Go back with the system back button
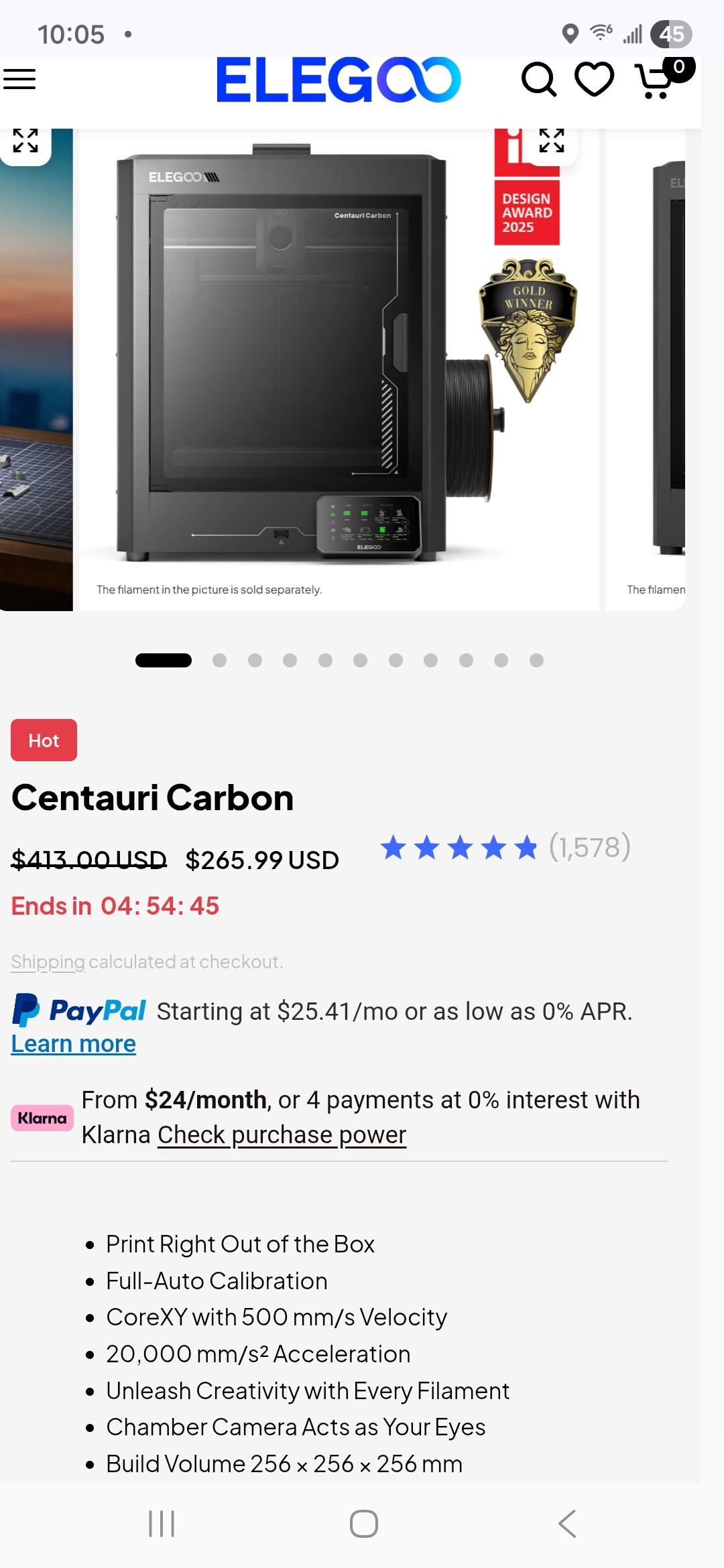 567,1524
